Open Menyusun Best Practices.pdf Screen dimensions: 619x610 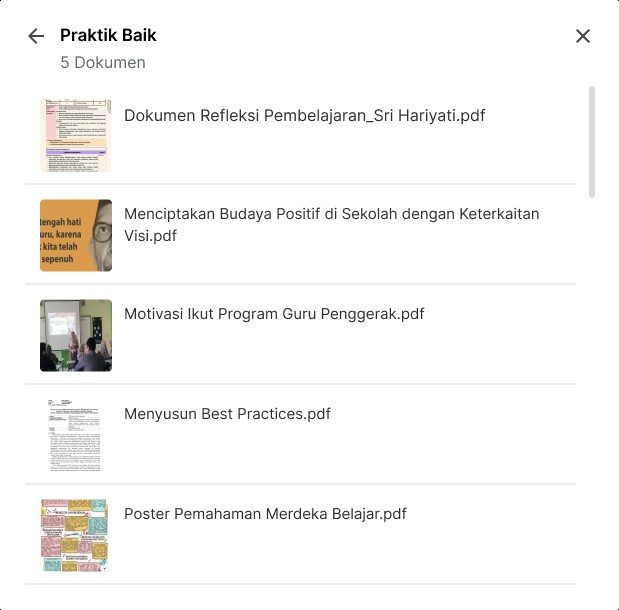(x=227, y=414)
